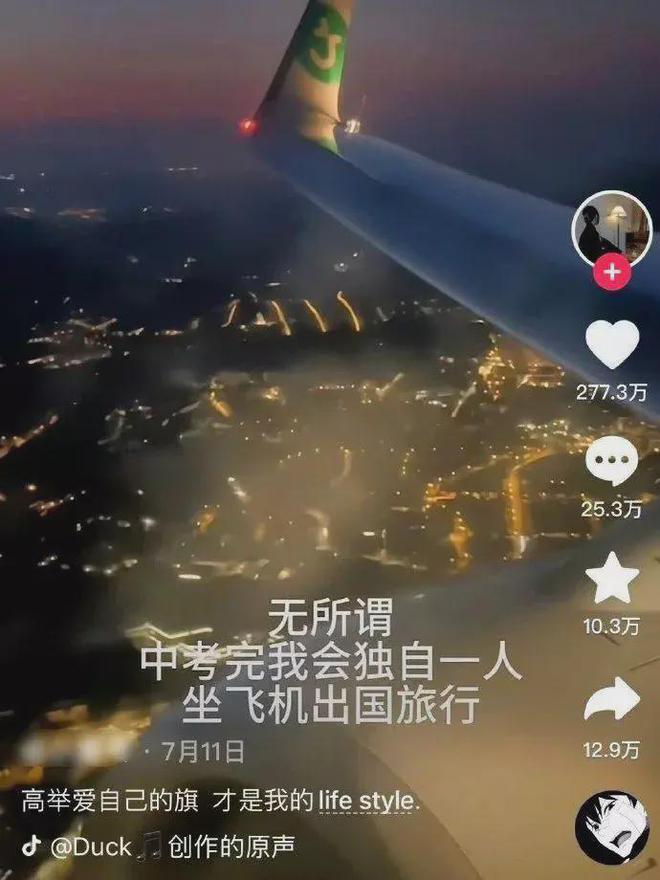Open the comments on this video
The height and width of the screenshot is (880, 660).
pyautogui.click(x=612, y=462)
